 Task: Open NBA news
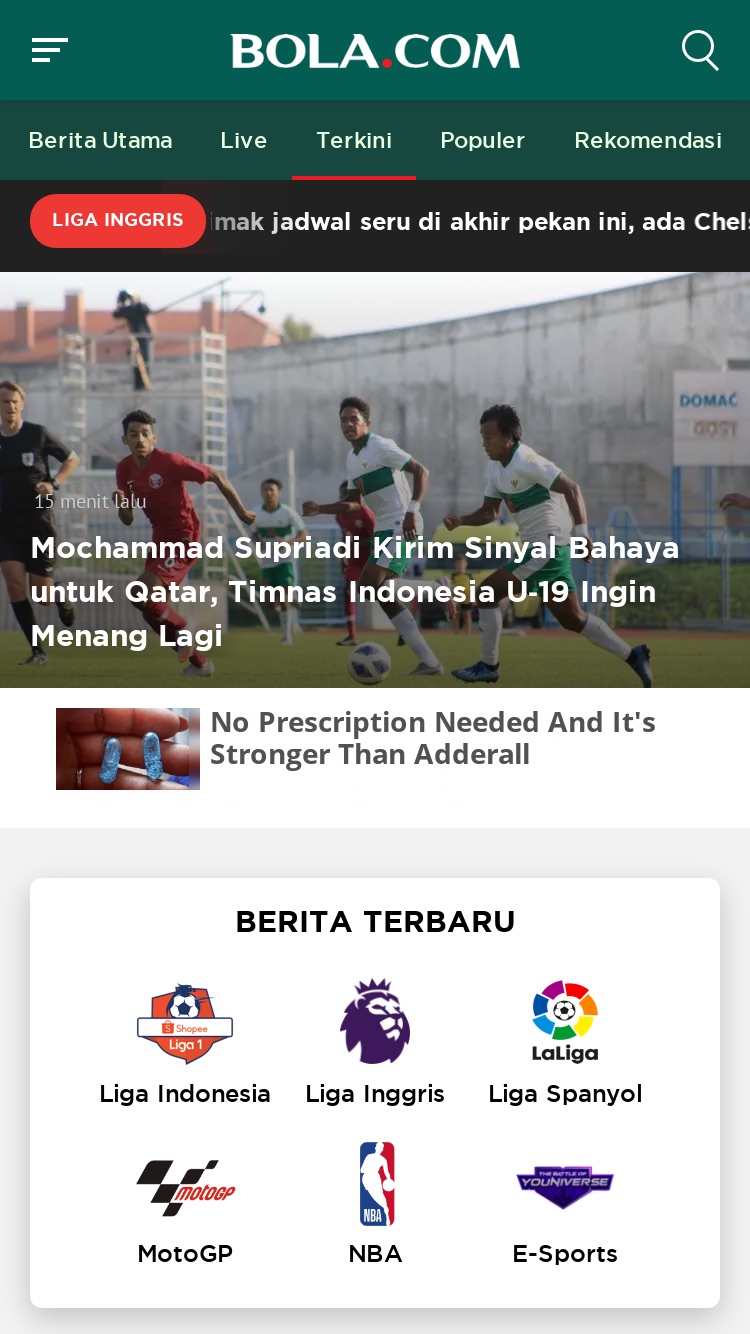click(x=376, y=1205)
